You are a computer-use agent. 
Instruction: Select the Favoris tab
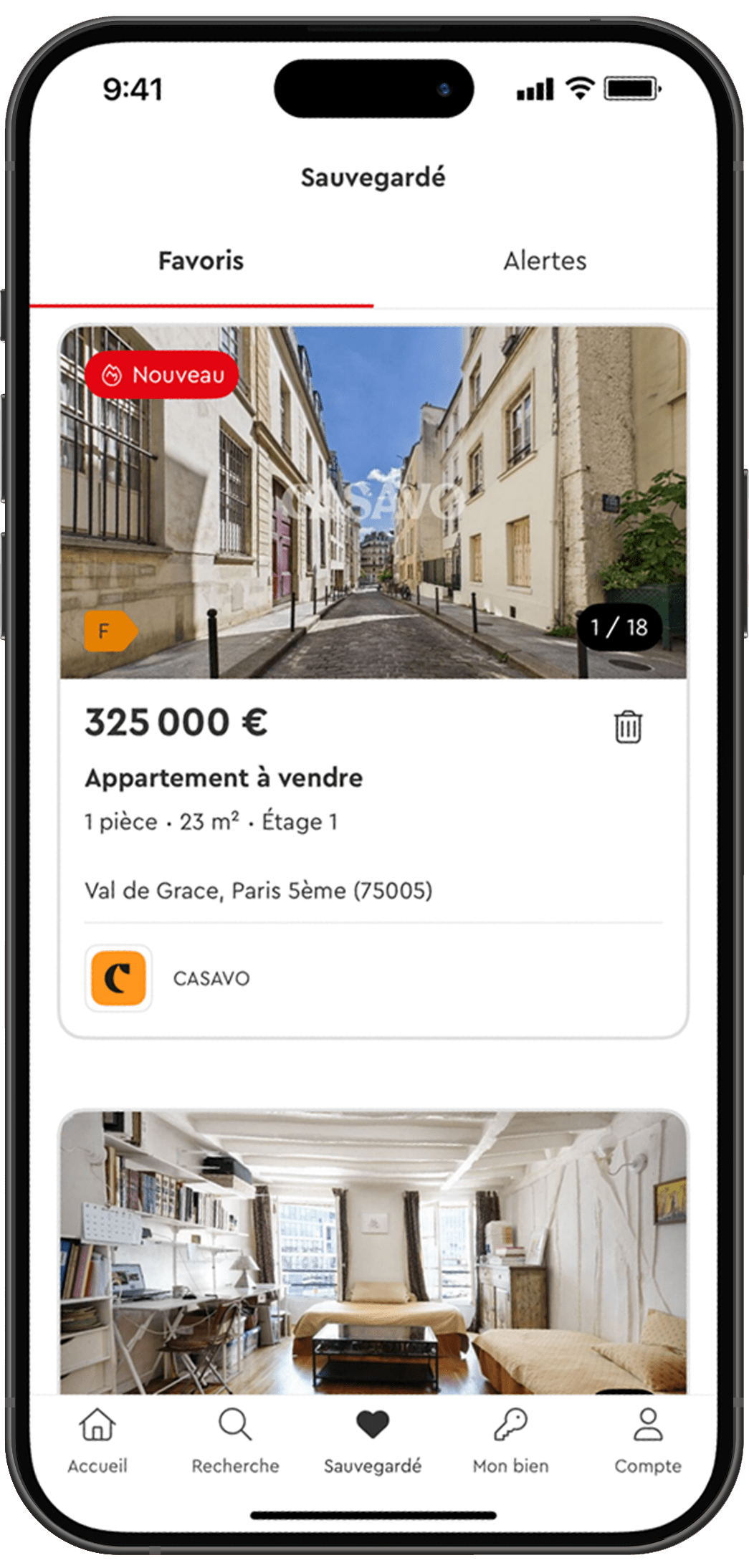(x=201, y=261)
